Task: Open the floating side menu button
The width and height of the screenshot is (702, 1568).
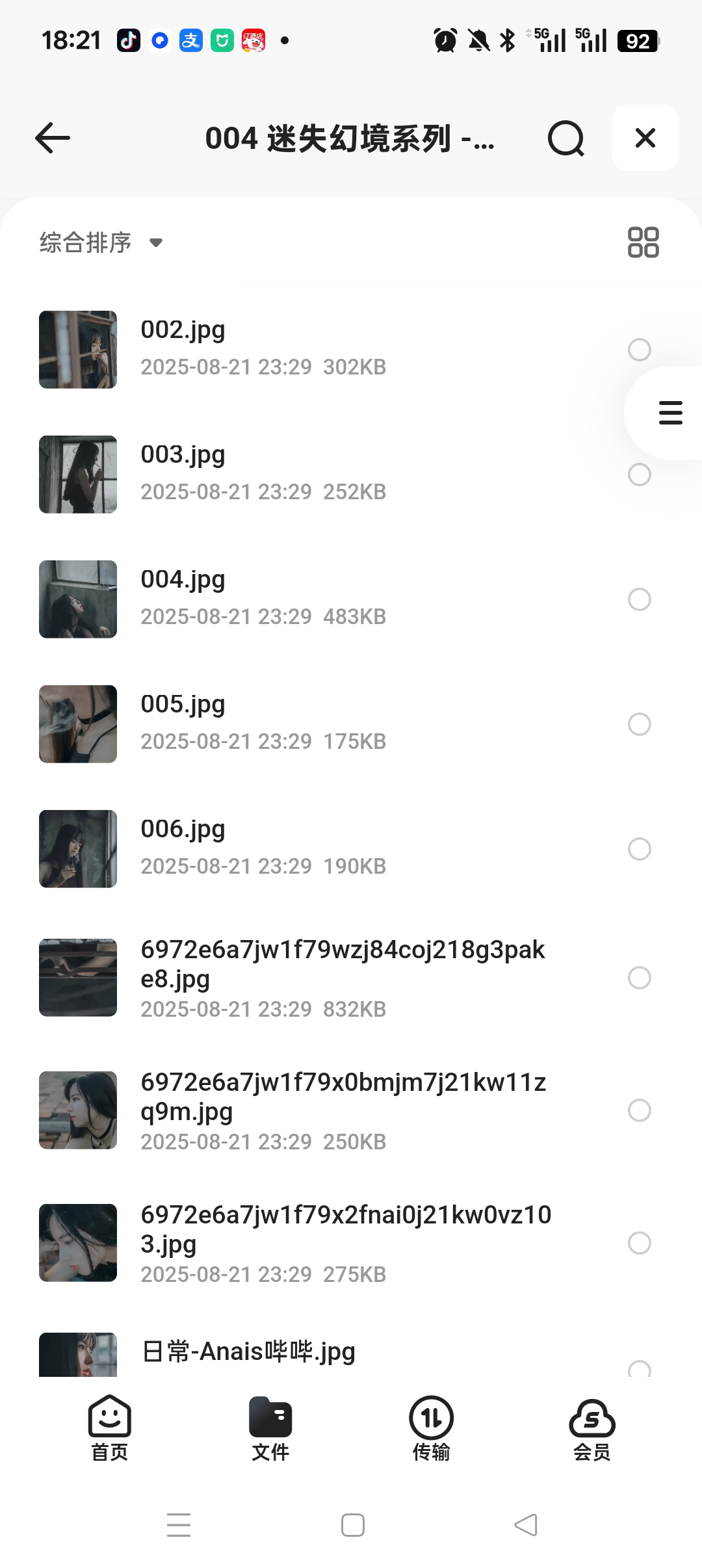Action: click(x=670, y=413)
